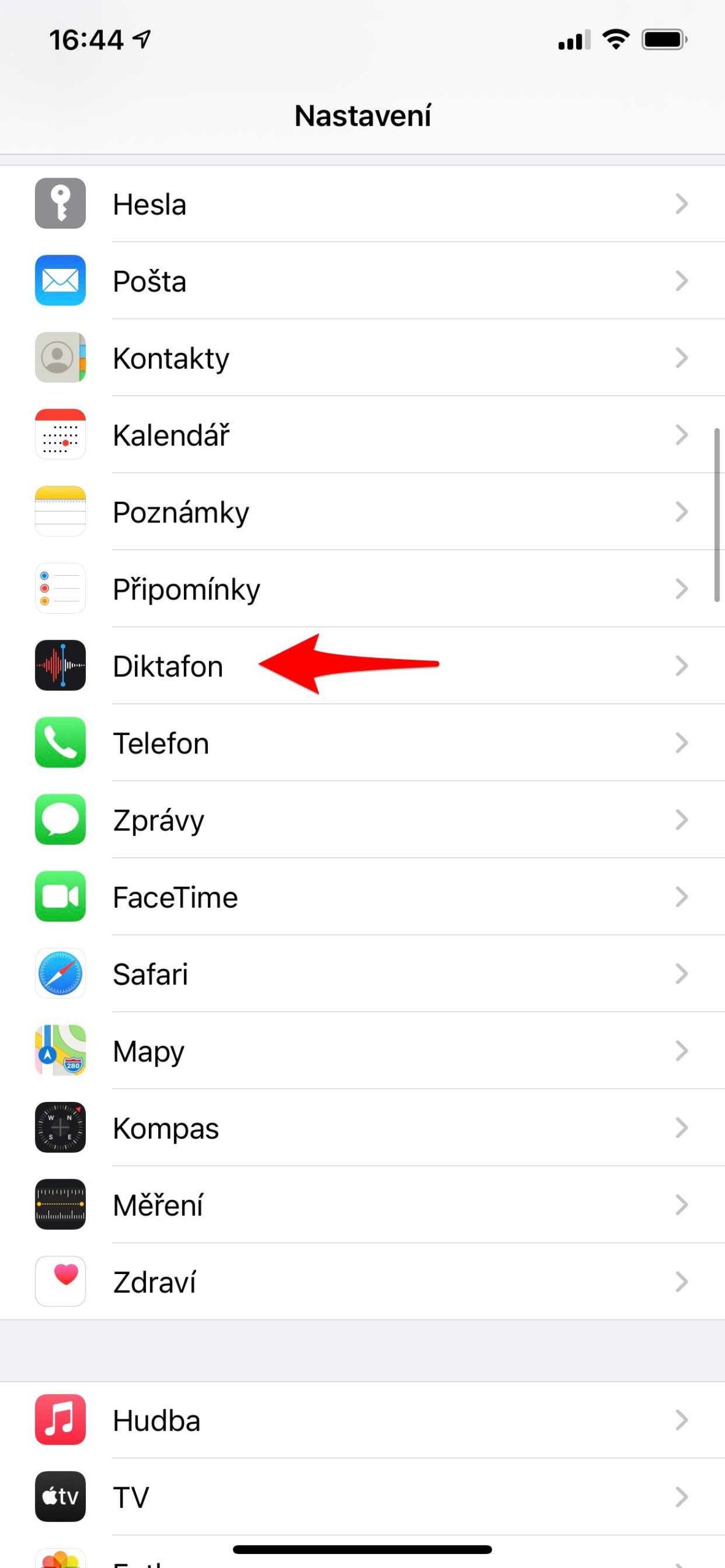725x1568 pixels.
Task: Open the Diktafon (Voice Memos) app icon
Action: [60, 666]
